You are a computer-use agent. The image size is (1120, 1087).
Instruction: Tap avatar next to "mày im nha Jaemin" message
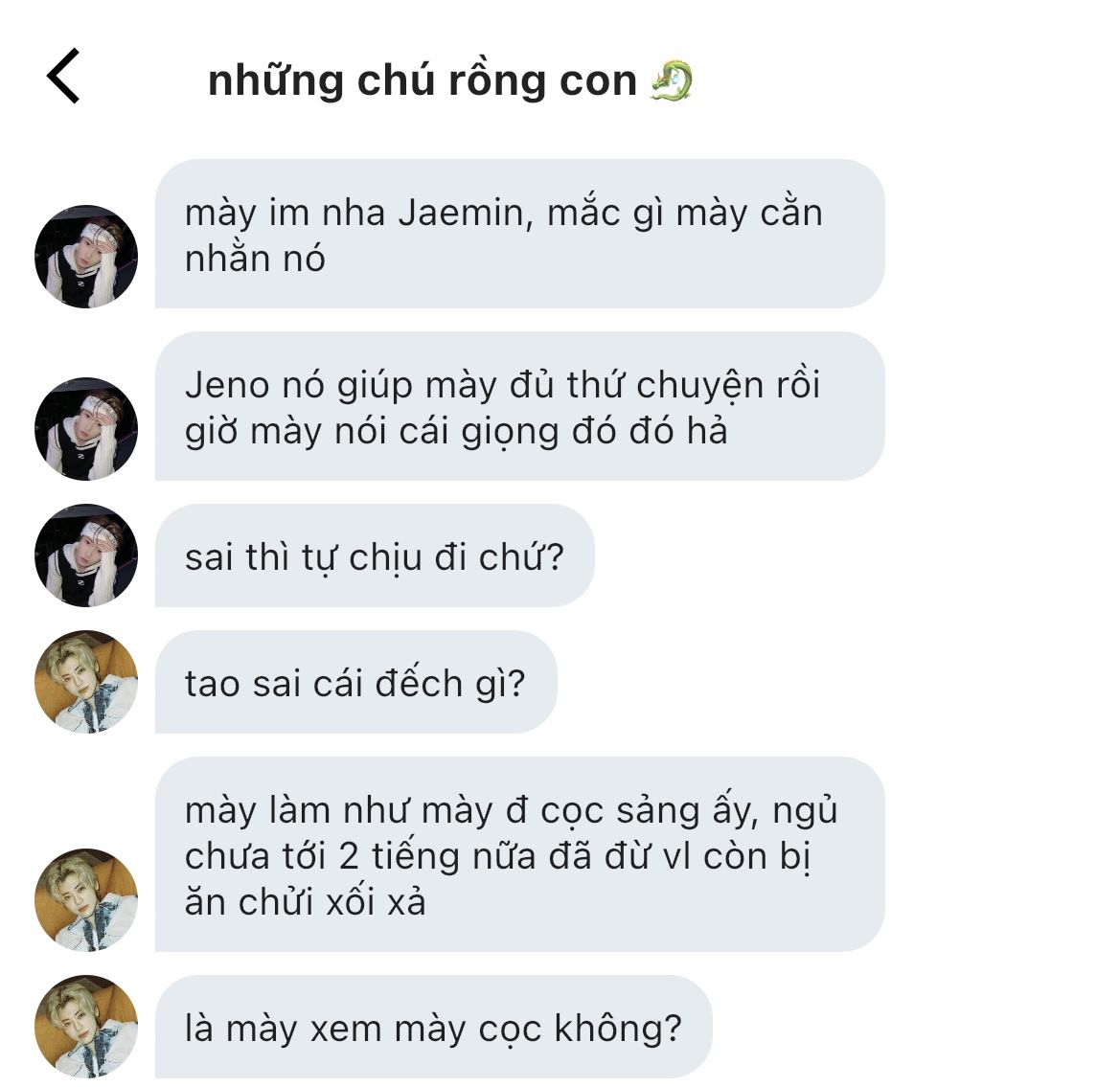[86, 257]
